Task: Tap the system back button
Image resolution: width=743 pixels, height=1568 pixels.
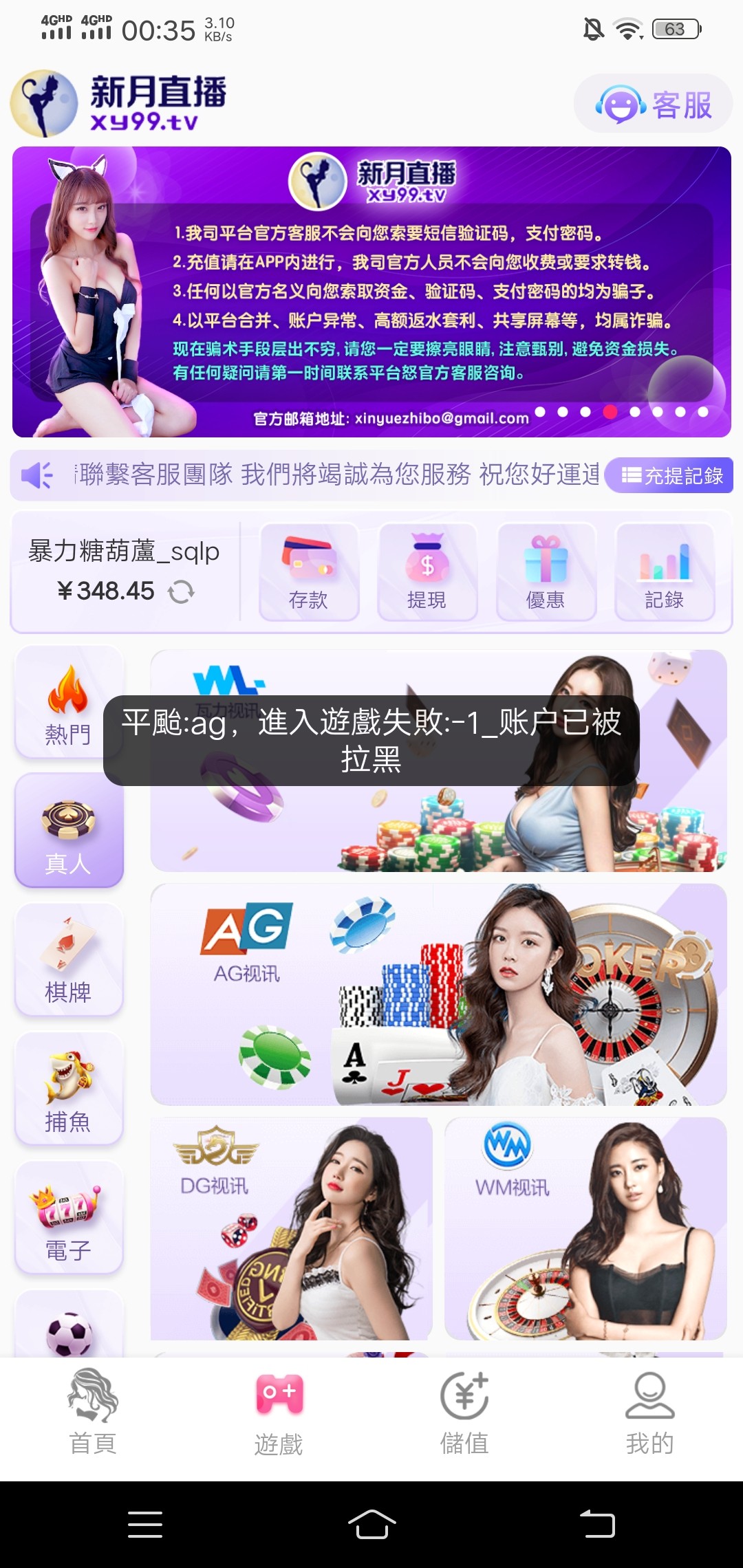Action: point(597,1524)
